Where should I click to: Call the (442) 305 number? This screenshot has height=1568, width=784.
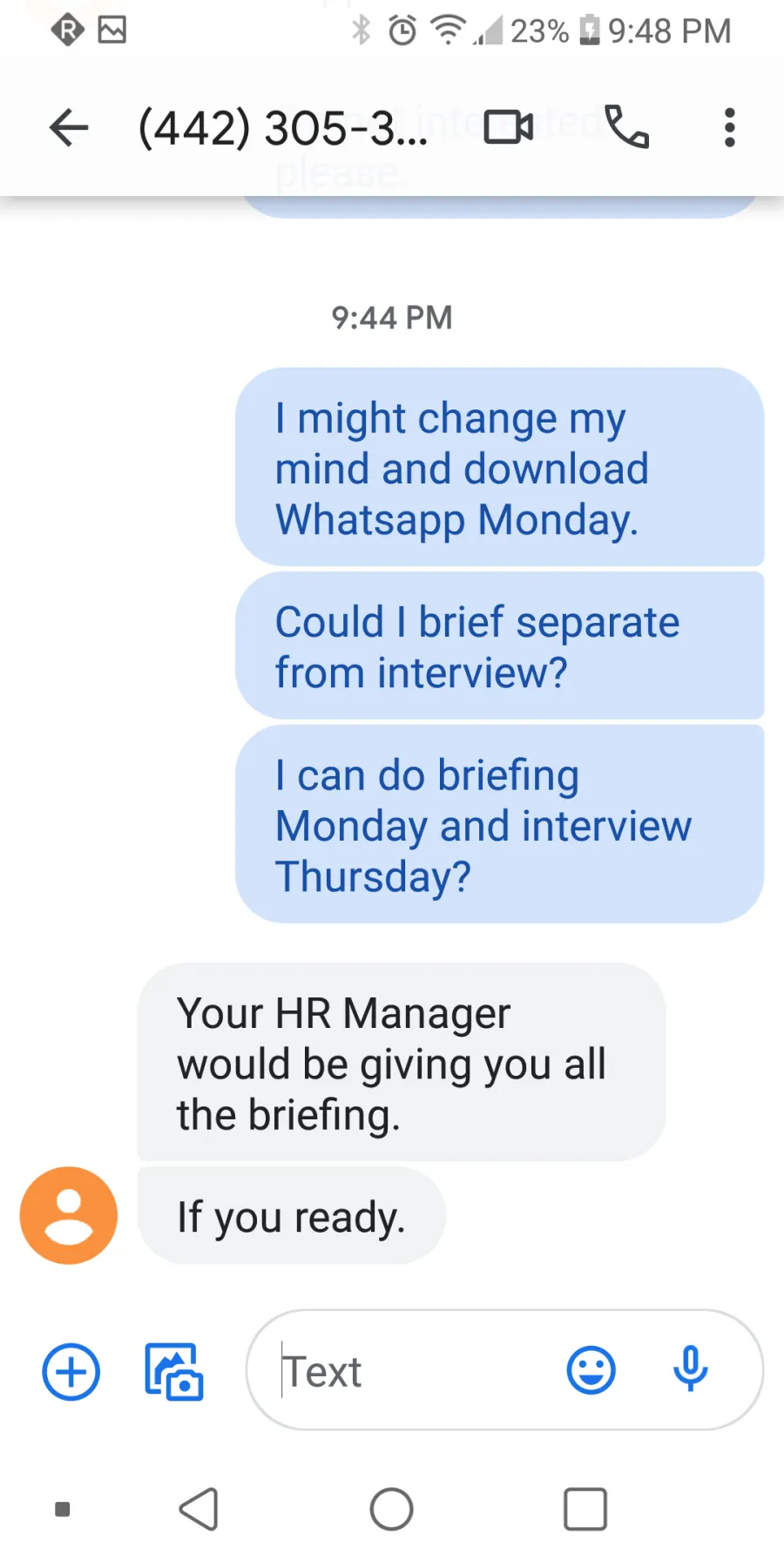[x=627, y=127]
